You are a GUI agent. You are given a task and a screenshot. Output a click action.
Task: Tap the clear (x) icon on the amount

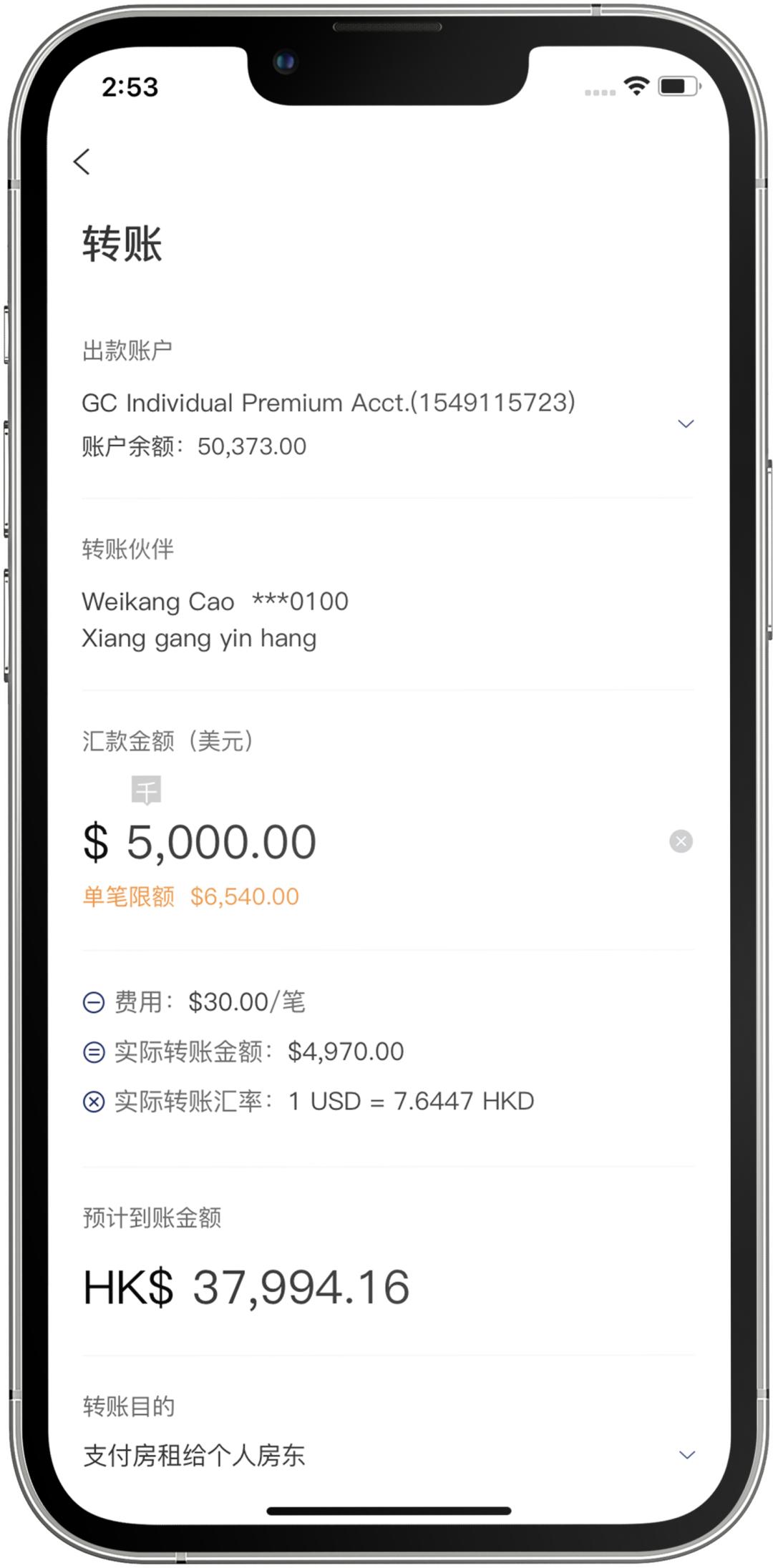tap(681, 841)
